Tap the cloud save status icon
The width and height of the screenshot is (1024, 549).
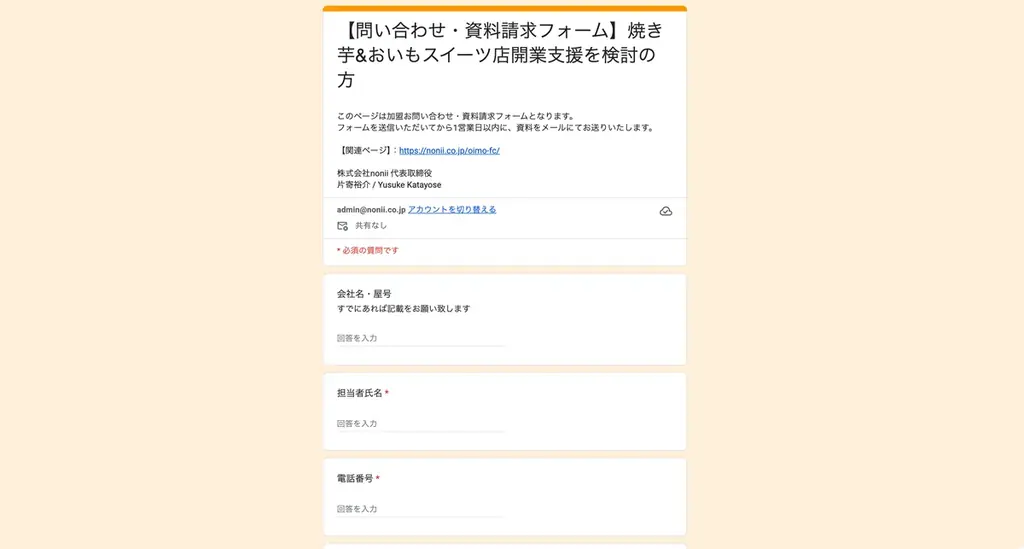(x=666, y=211)
